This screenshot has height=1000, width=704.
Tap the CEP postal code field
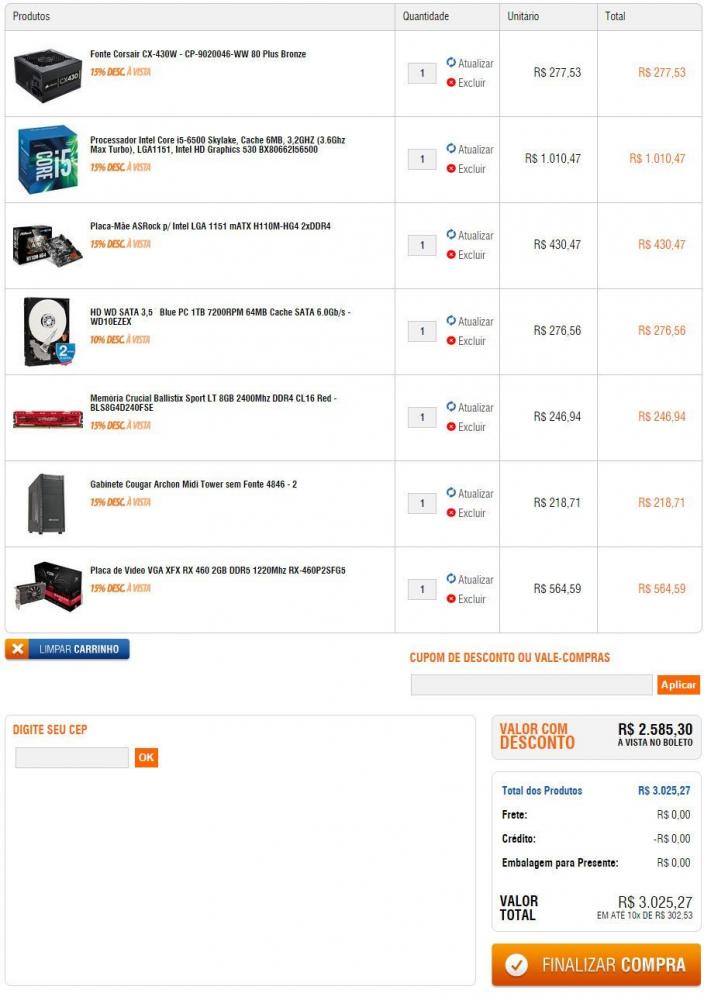point(72,758)
